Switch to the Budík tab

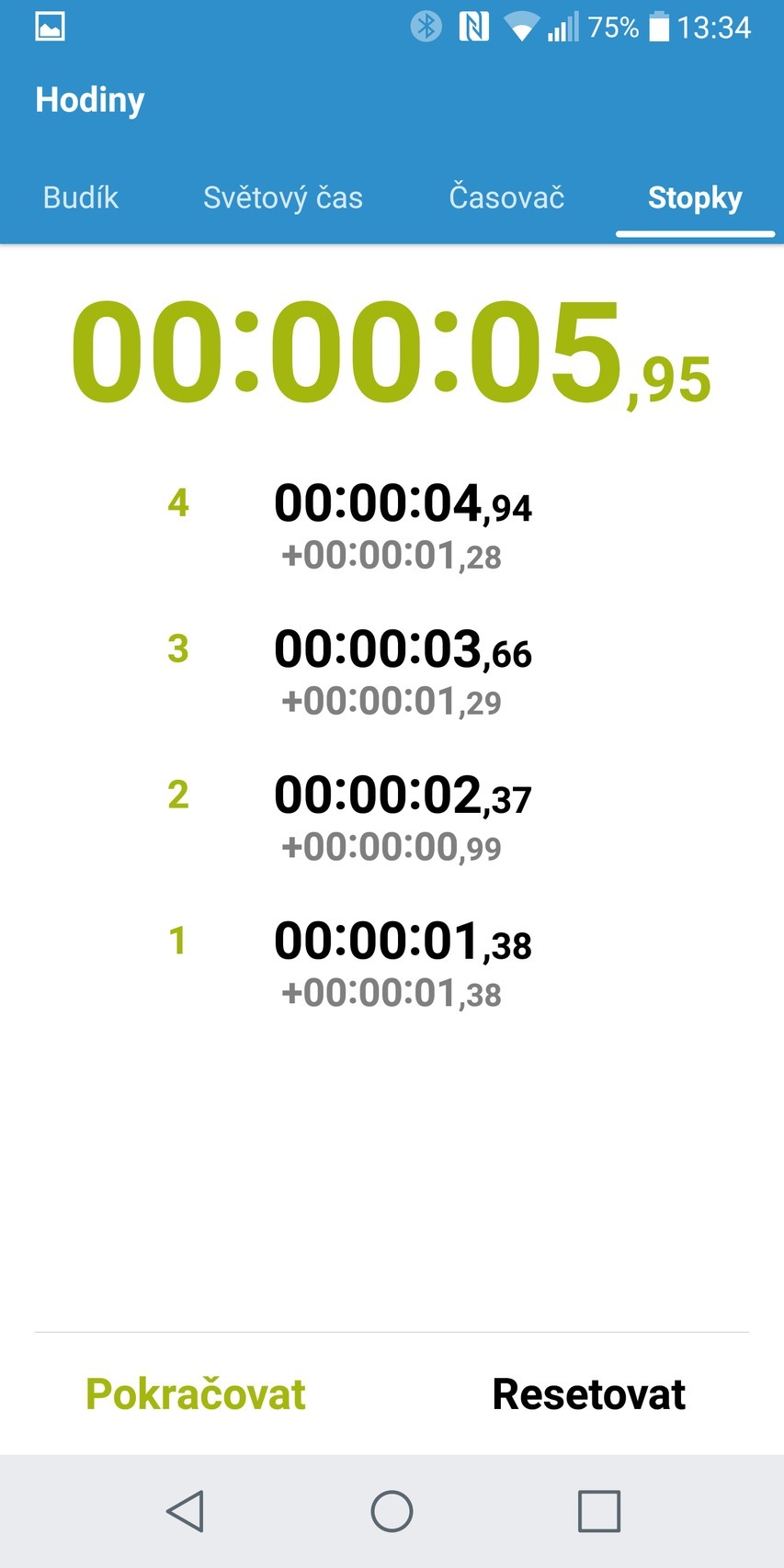pyautogui.click(x=81, y=197)
